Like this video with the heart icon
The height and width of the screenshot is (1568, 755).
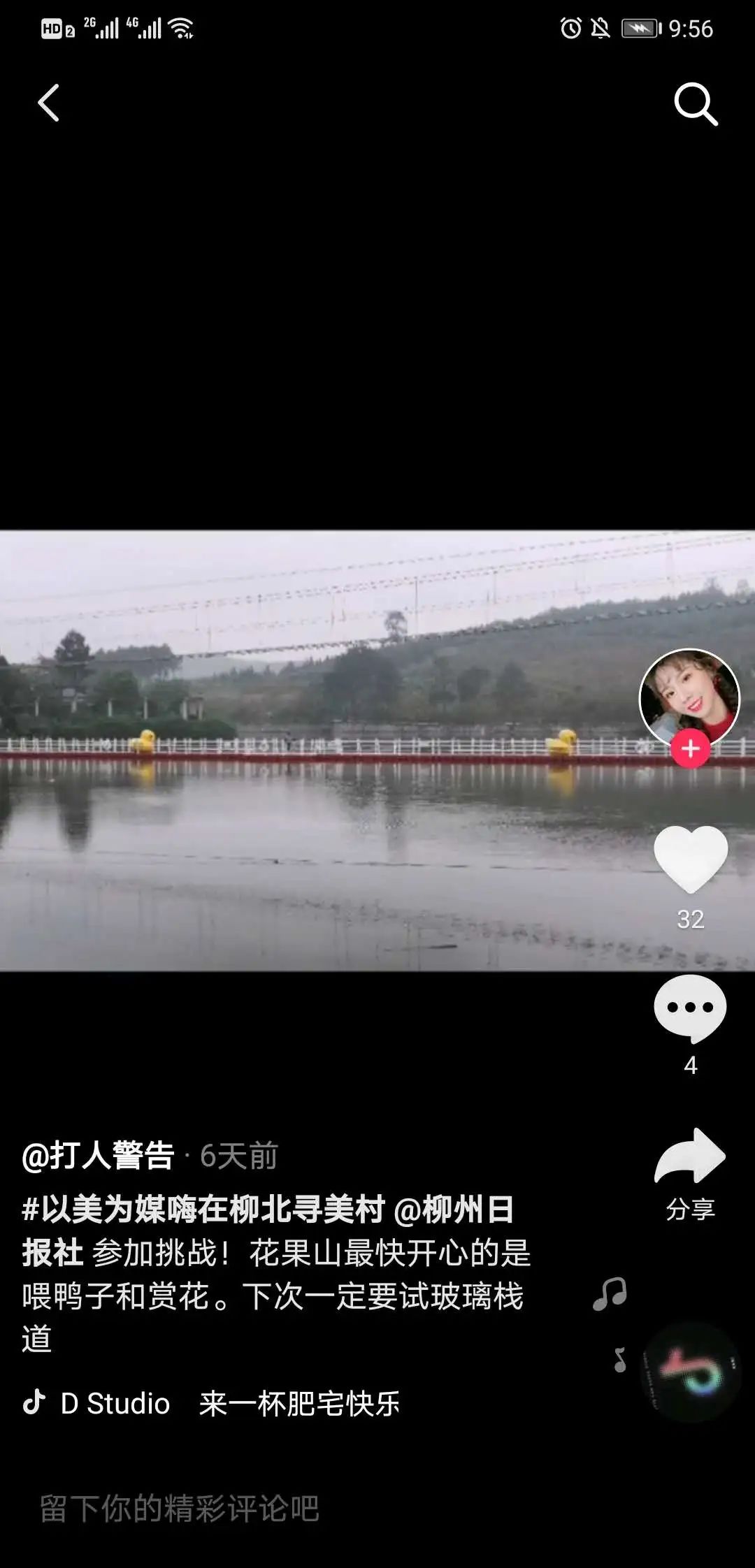(x=691, y=859)
